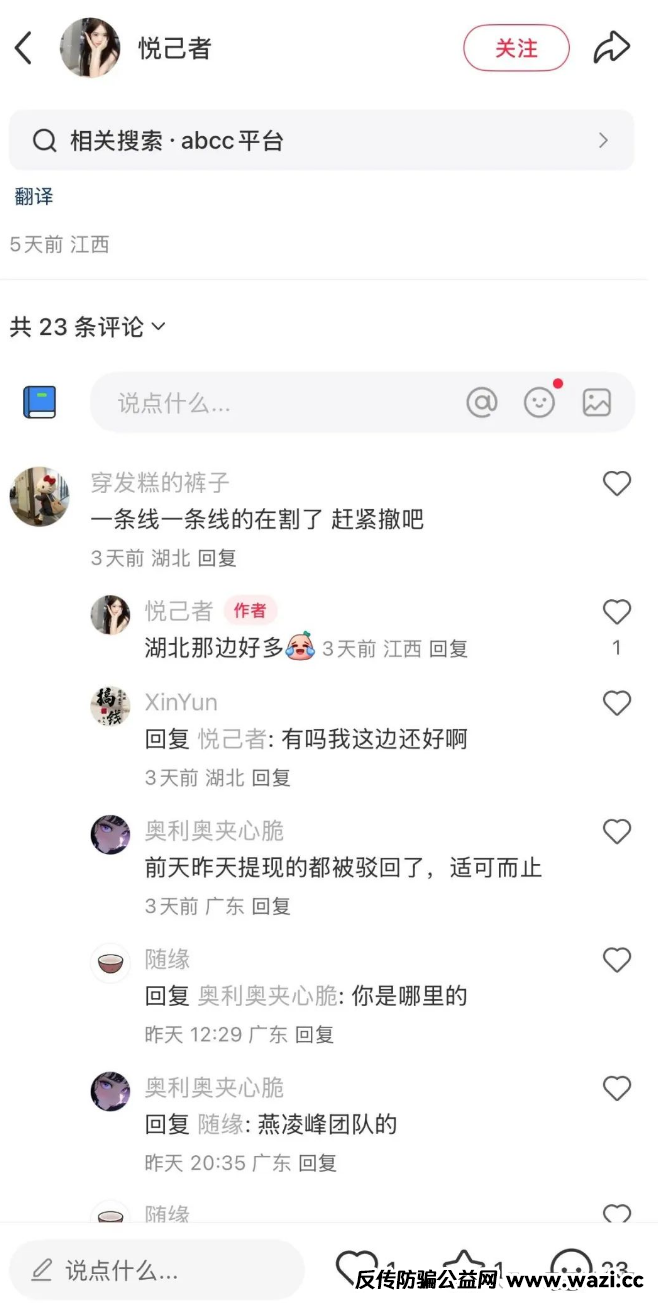This screenshot has height=1307, width=658.
Task: Like the author's reply 湖北那边好多
Action: tap(617, 612)
